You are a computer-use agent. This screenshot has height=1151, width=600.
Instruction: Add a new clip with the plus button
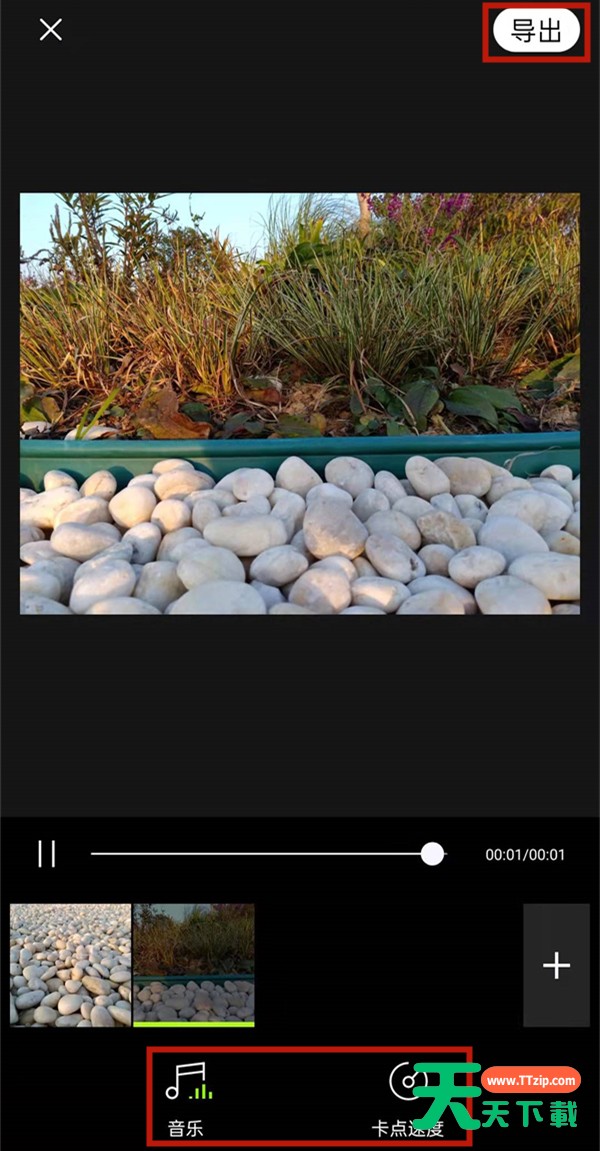point(556,965)
